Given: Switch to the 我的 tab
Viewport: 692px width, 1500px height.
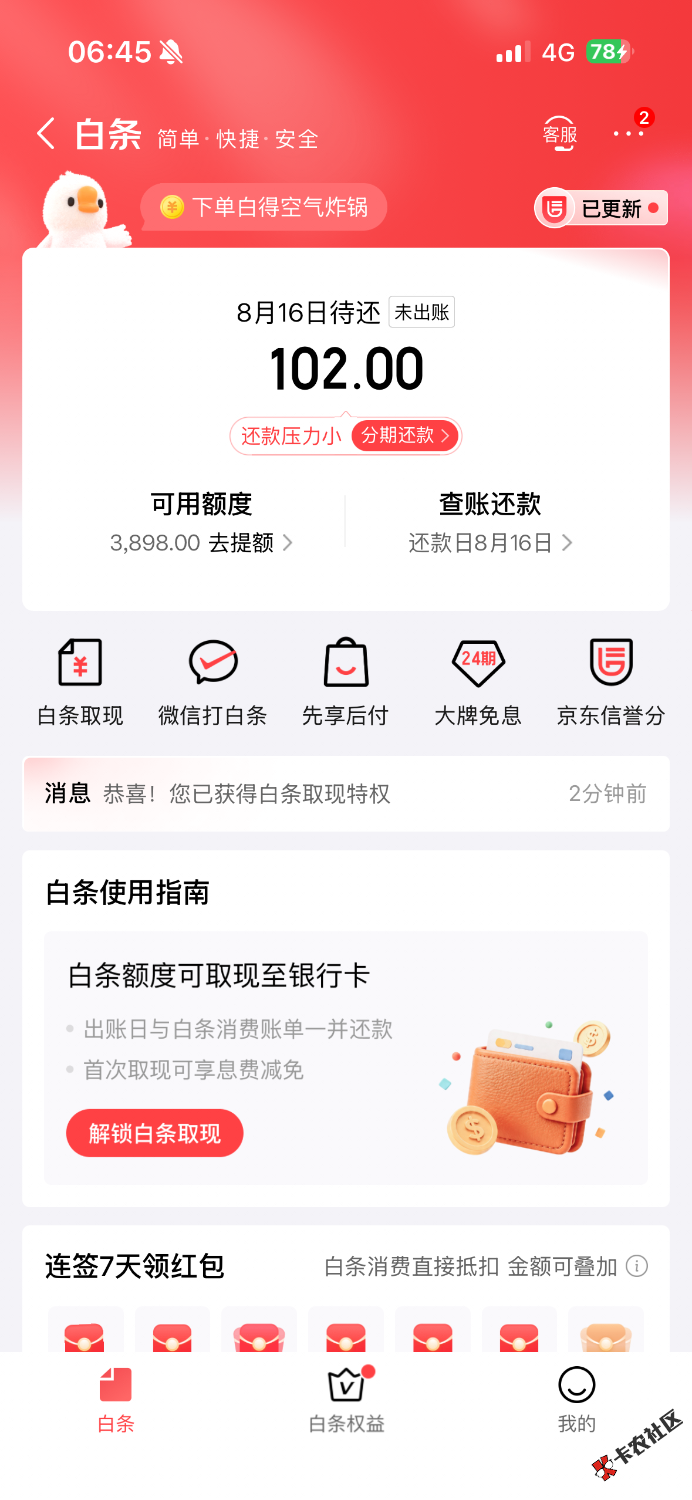Looking at the screenshot, I should click(x=576, y=1400).
